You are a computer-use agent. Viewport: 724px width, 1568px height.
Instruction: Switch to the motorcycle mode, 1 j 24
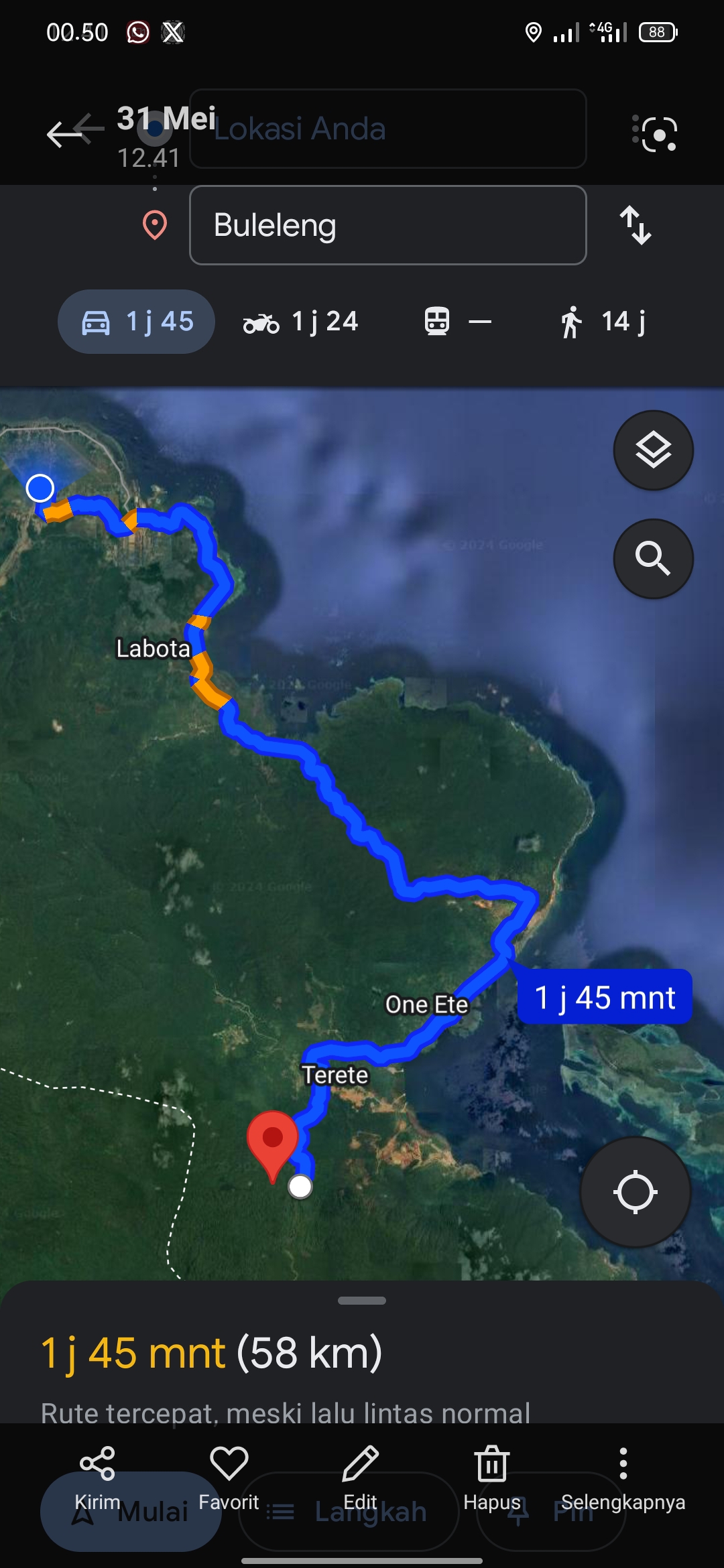301,322
